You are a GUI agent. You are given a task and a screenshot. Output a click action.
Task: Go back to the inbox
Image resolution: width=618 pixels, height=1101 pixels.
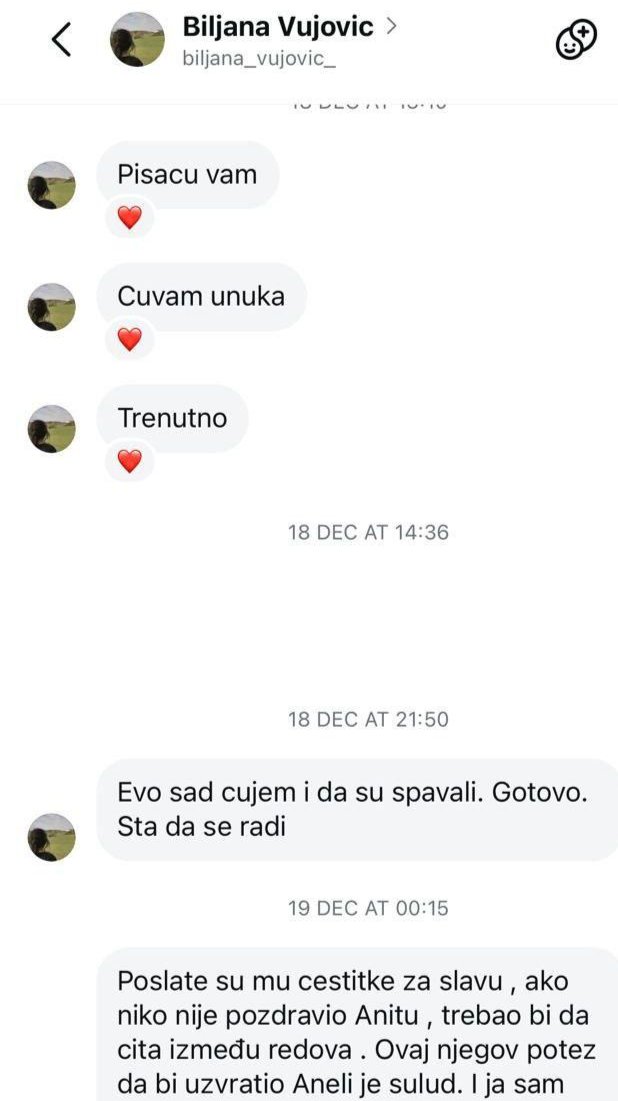coord(62,41)
